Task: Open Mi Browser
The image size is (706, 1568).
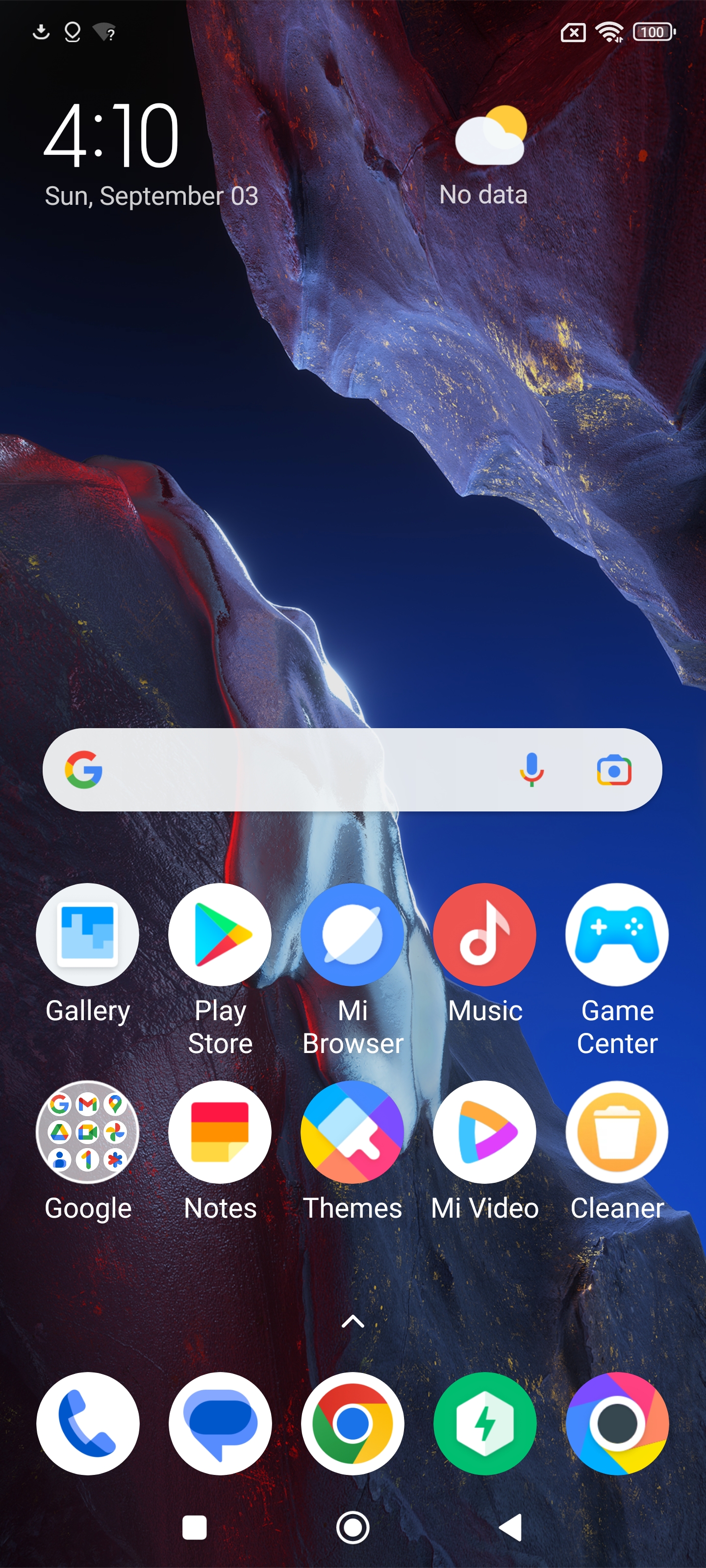Action: (x=353, y=934)
